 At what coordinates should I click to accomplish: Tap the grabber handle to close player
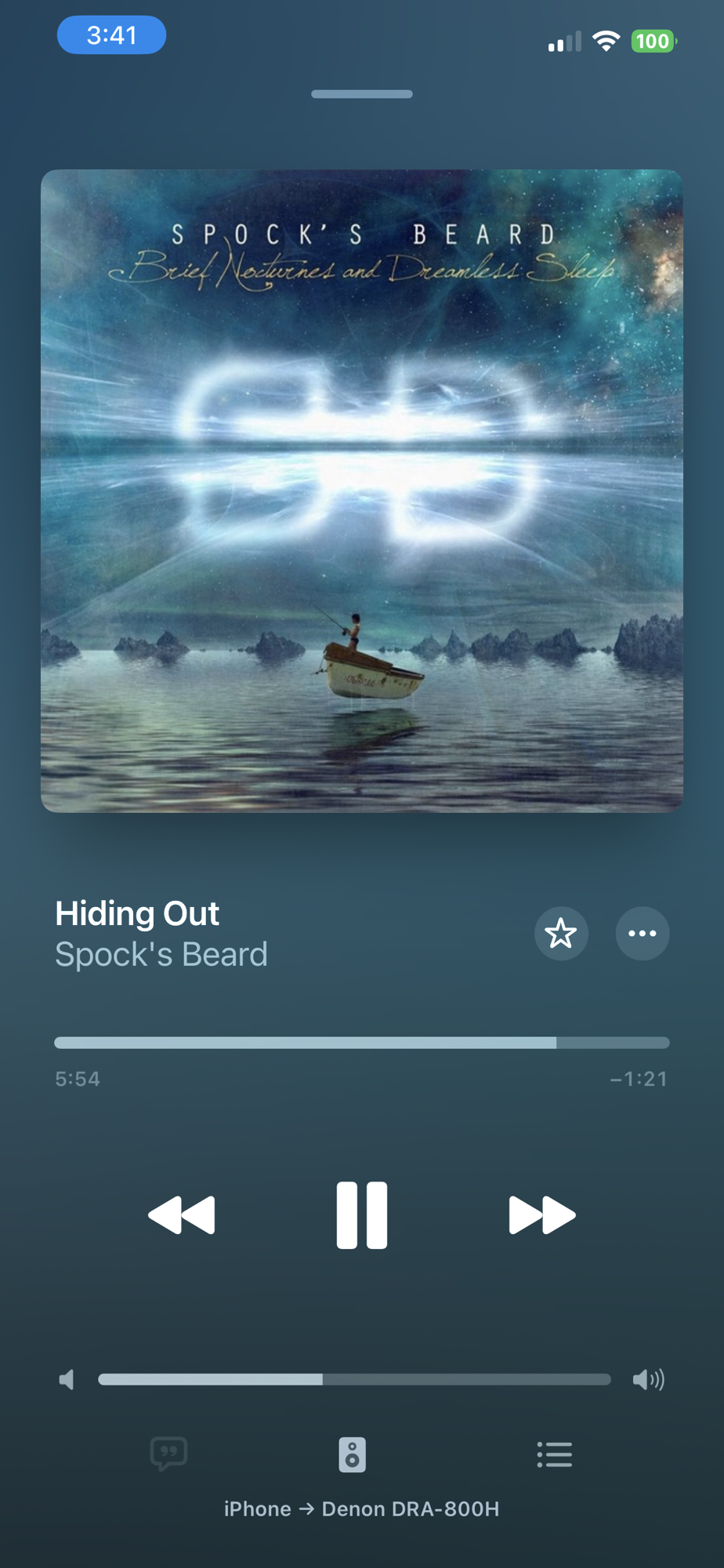(361, 94)
